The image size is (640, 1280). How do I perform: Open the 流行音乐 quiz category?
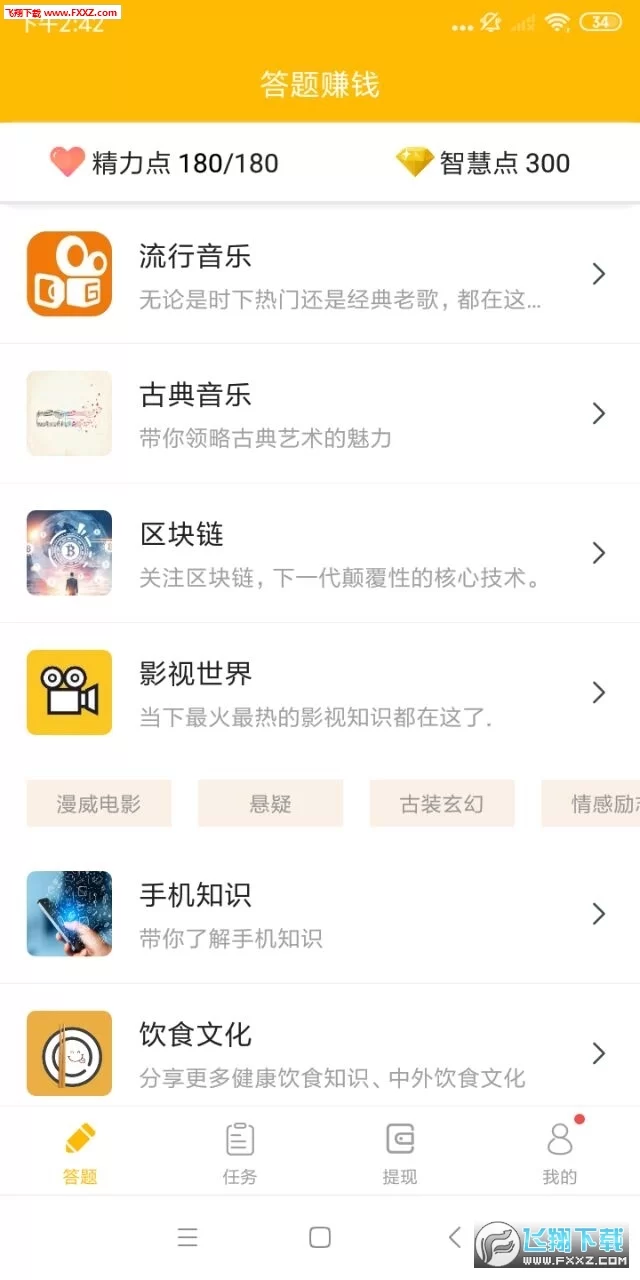tap(320, 274)
